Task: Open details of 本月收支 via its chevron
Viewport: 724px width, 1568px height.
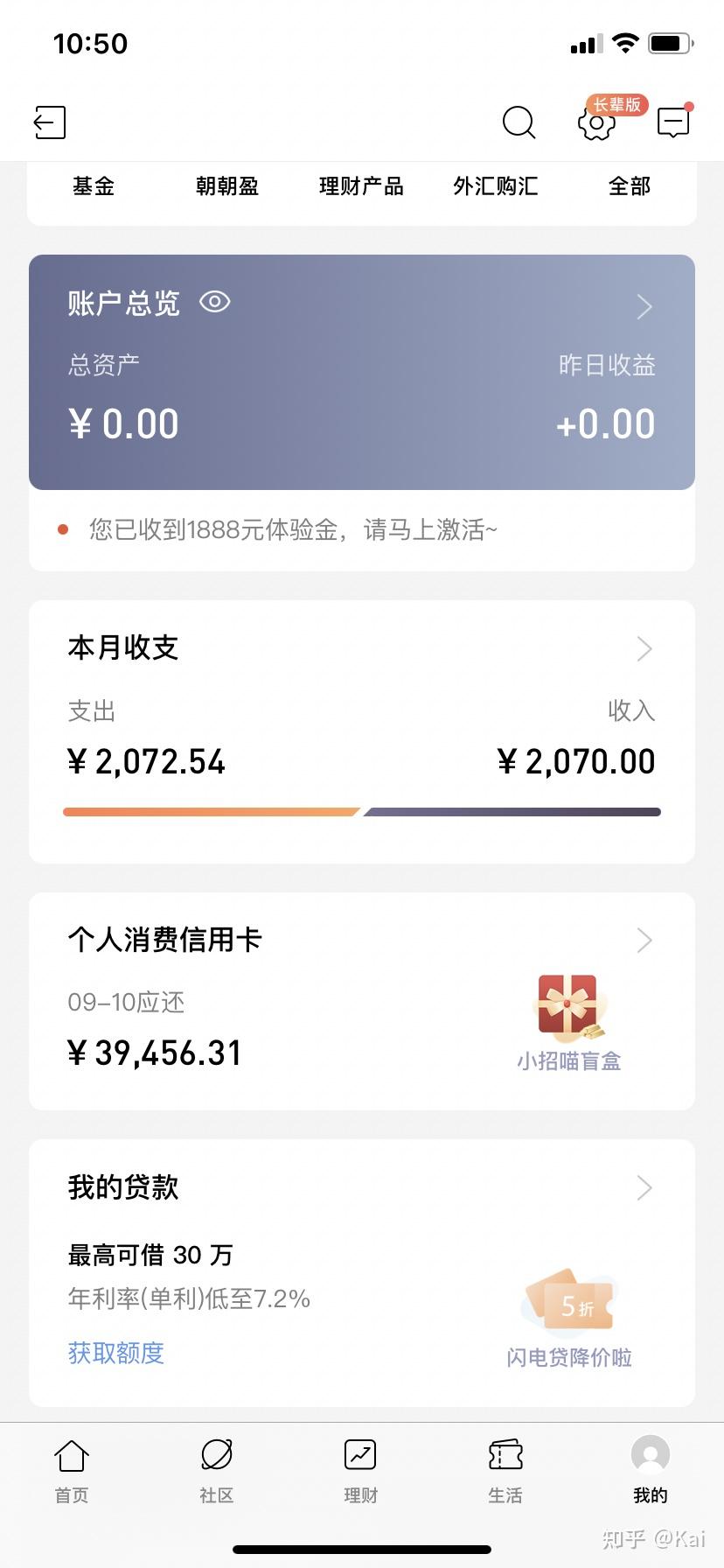Action: coord(645,648)
